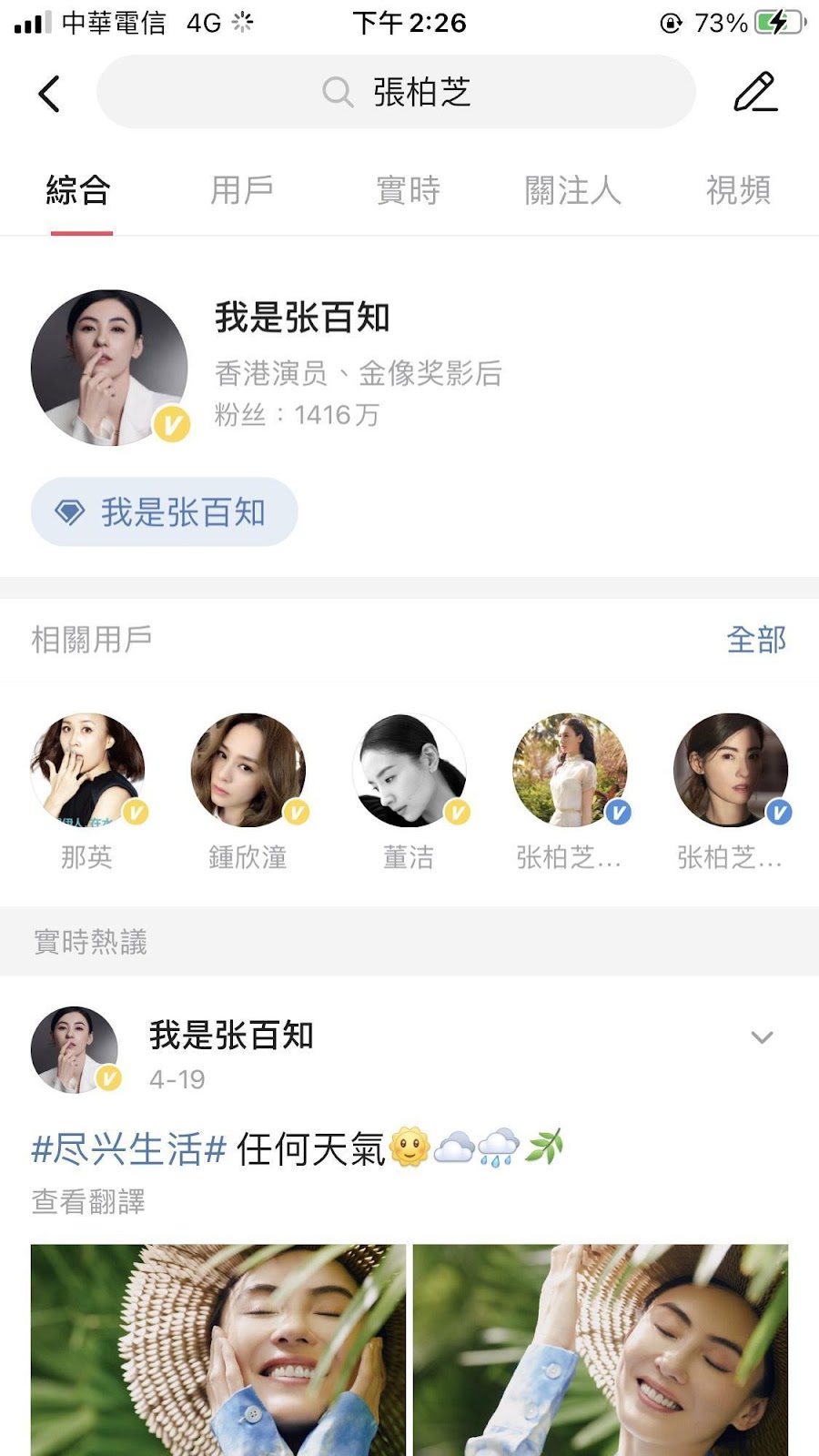Viewport: 819px width, 1456px height.
Task: Open related user 董洁
Action: [x=409, y=790]
